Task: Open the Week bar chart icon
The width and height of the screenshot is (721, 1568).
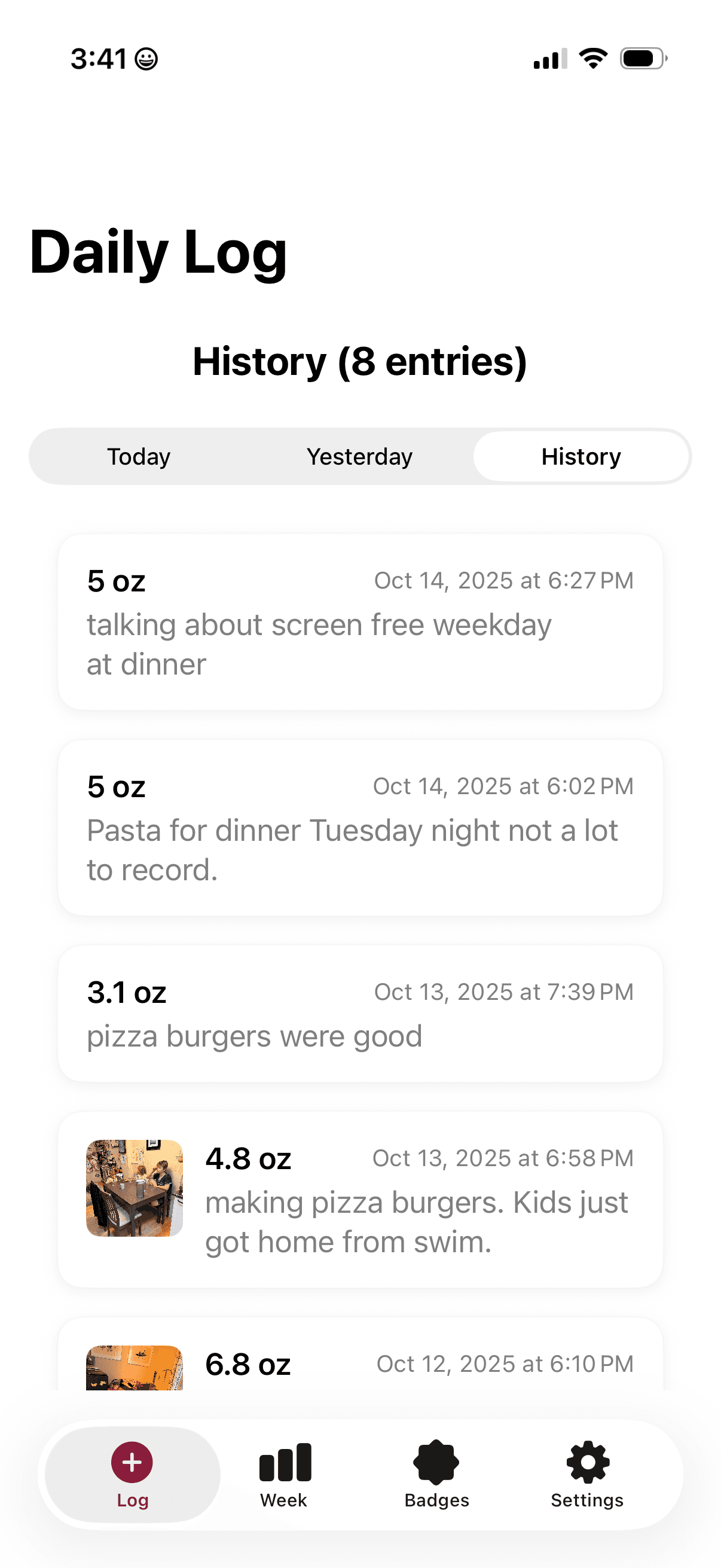Action: point(284,1461)
